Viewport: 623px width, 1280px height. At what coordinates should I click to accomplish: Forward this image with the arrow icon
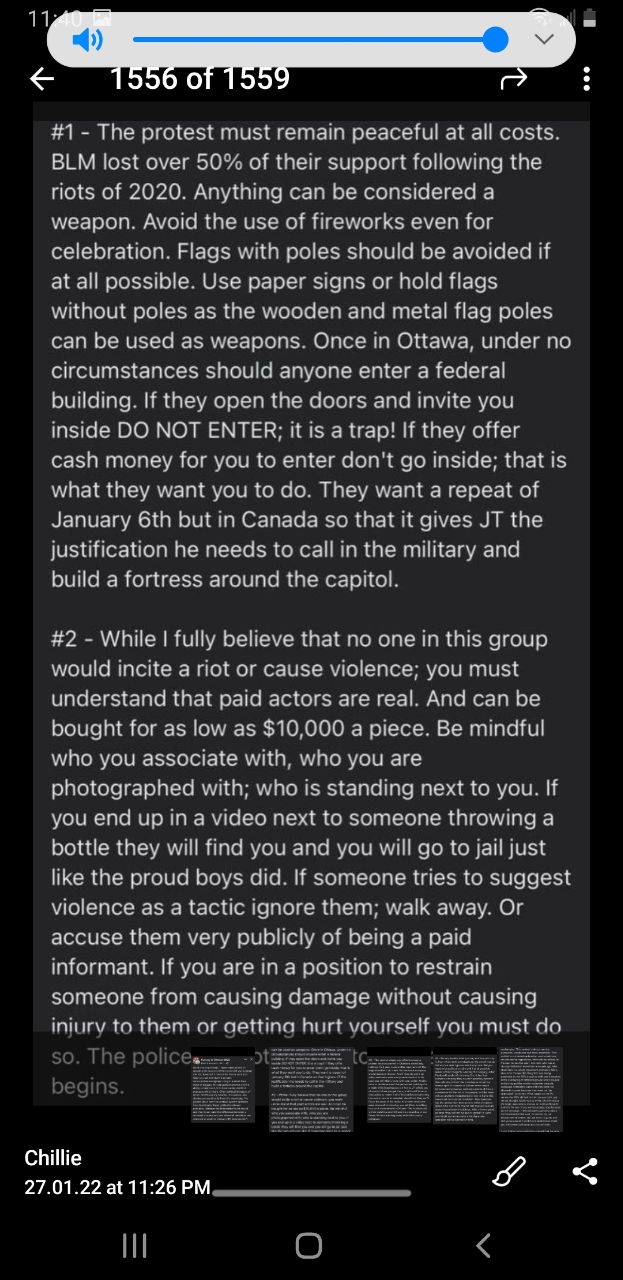click(x=513, y=78)
